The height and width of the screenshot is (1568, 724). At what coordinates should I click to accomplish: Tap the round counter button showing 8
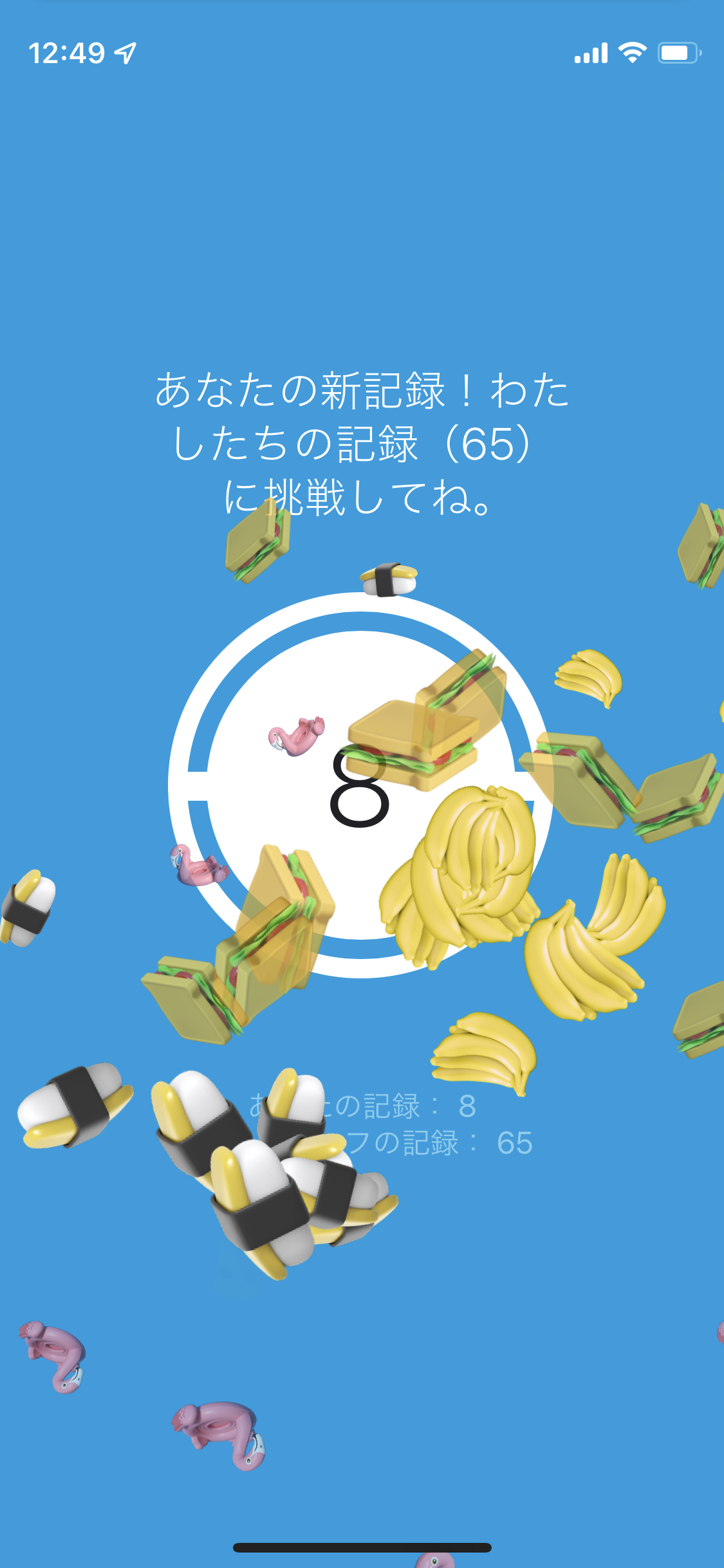tap(360, 786)
